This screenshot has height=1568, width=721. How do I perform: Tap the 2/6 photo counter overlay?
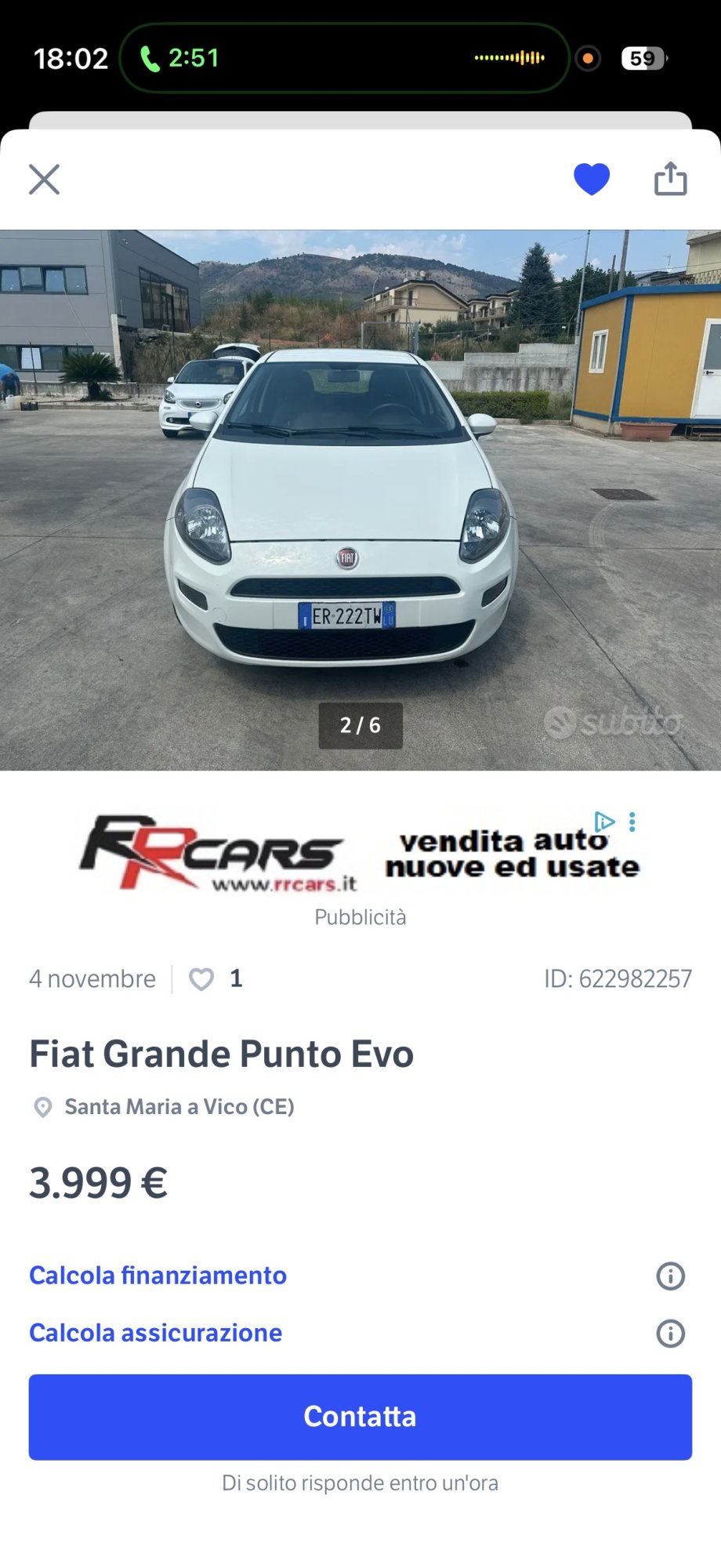360,726
